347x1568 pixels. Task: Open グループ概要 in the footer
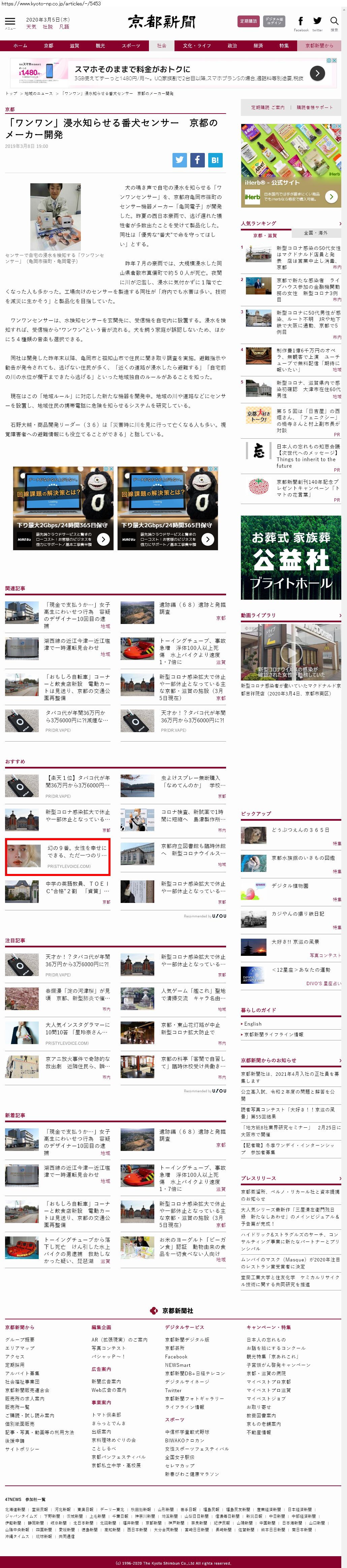20,1339
